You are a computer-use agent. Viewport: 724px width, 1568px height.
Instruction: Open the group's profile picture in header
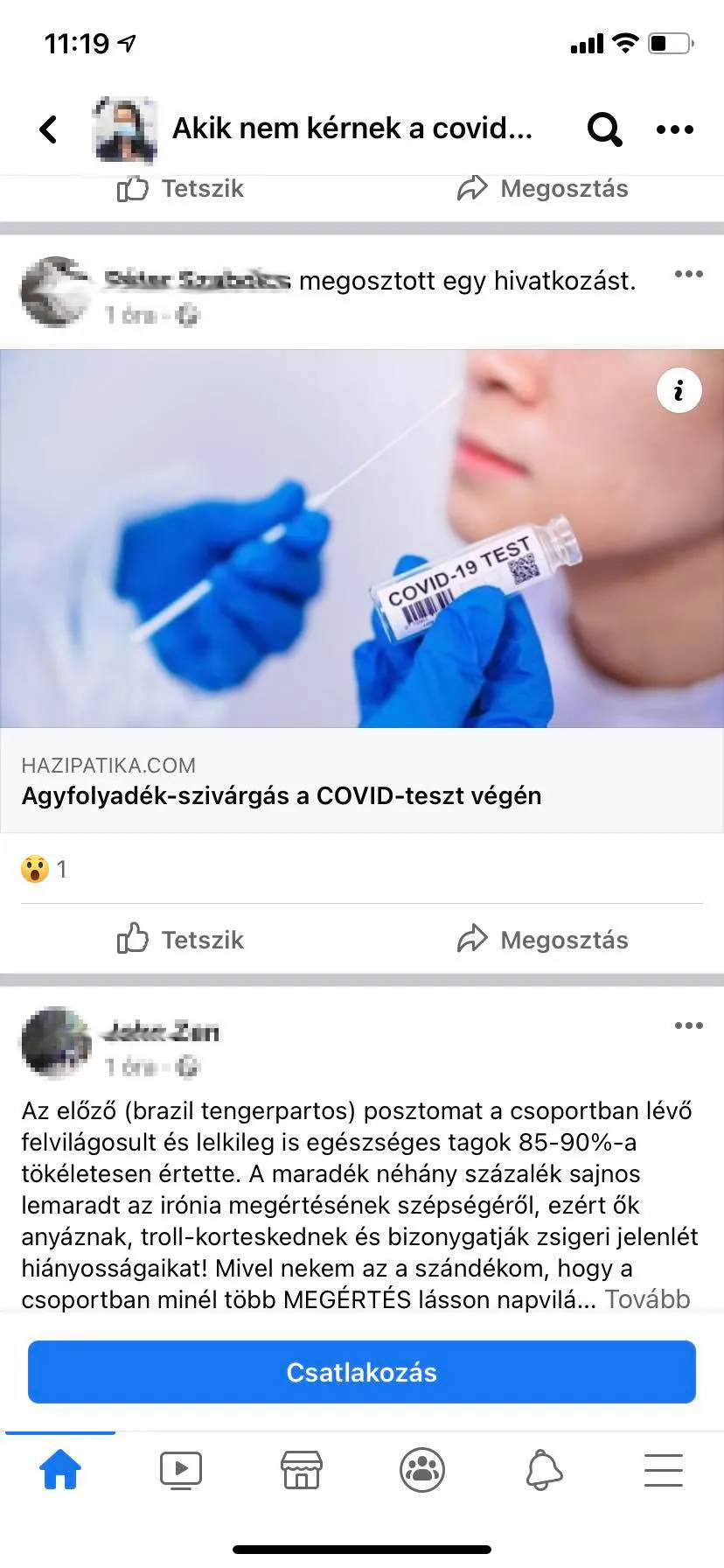click(x=125, y=129)
